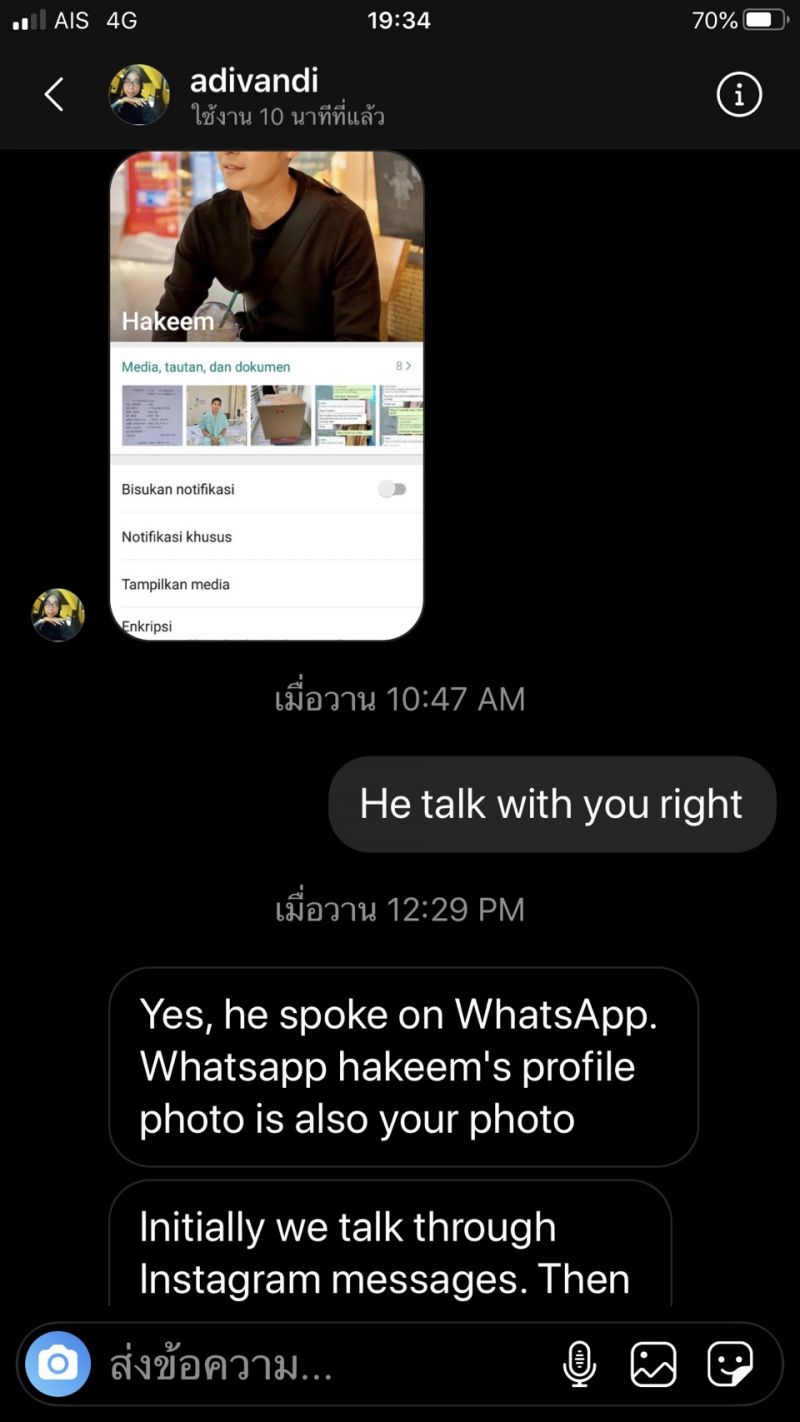Open the camera from message bar
The image size is (800, 1422).
point(58,1363)
